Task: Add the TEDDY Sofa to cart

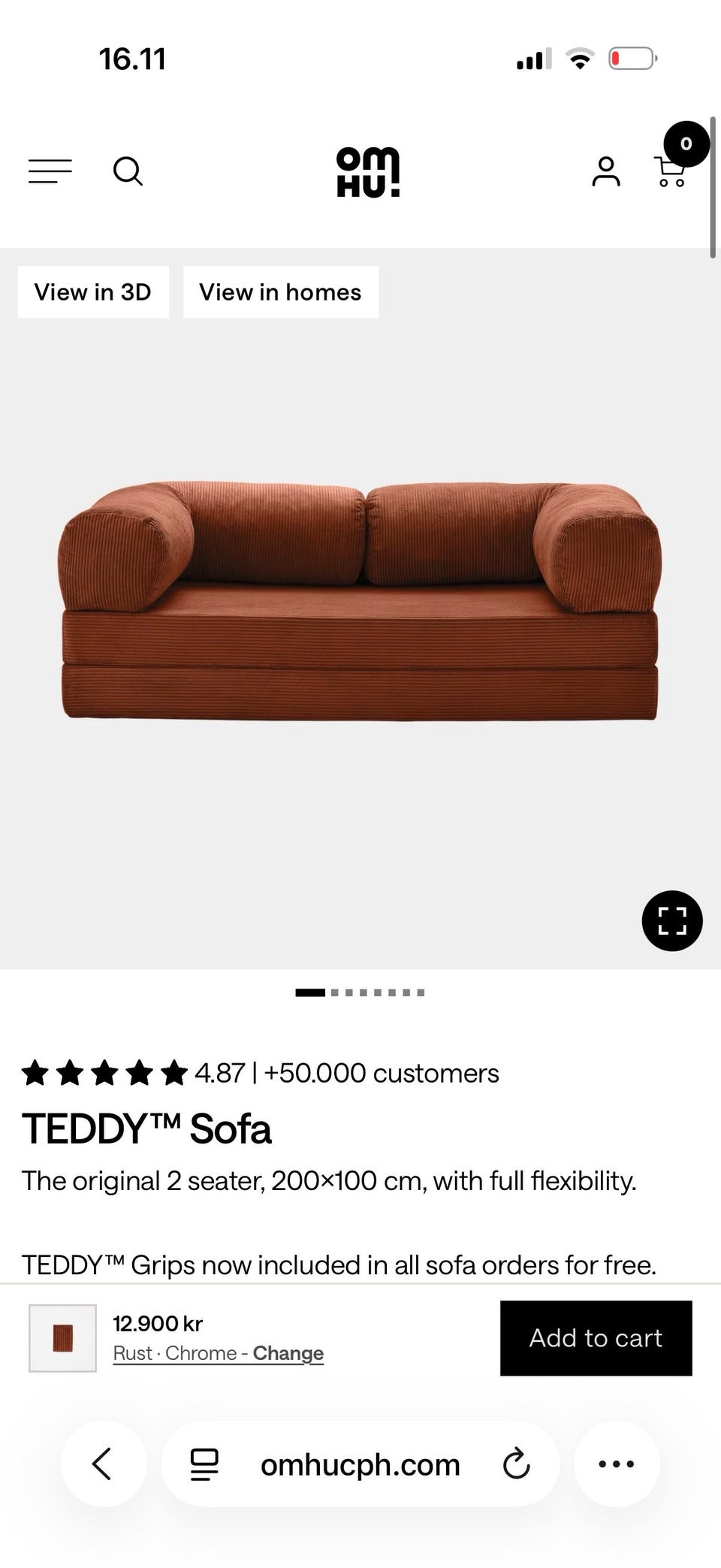Action: (x=596, y=1338)
